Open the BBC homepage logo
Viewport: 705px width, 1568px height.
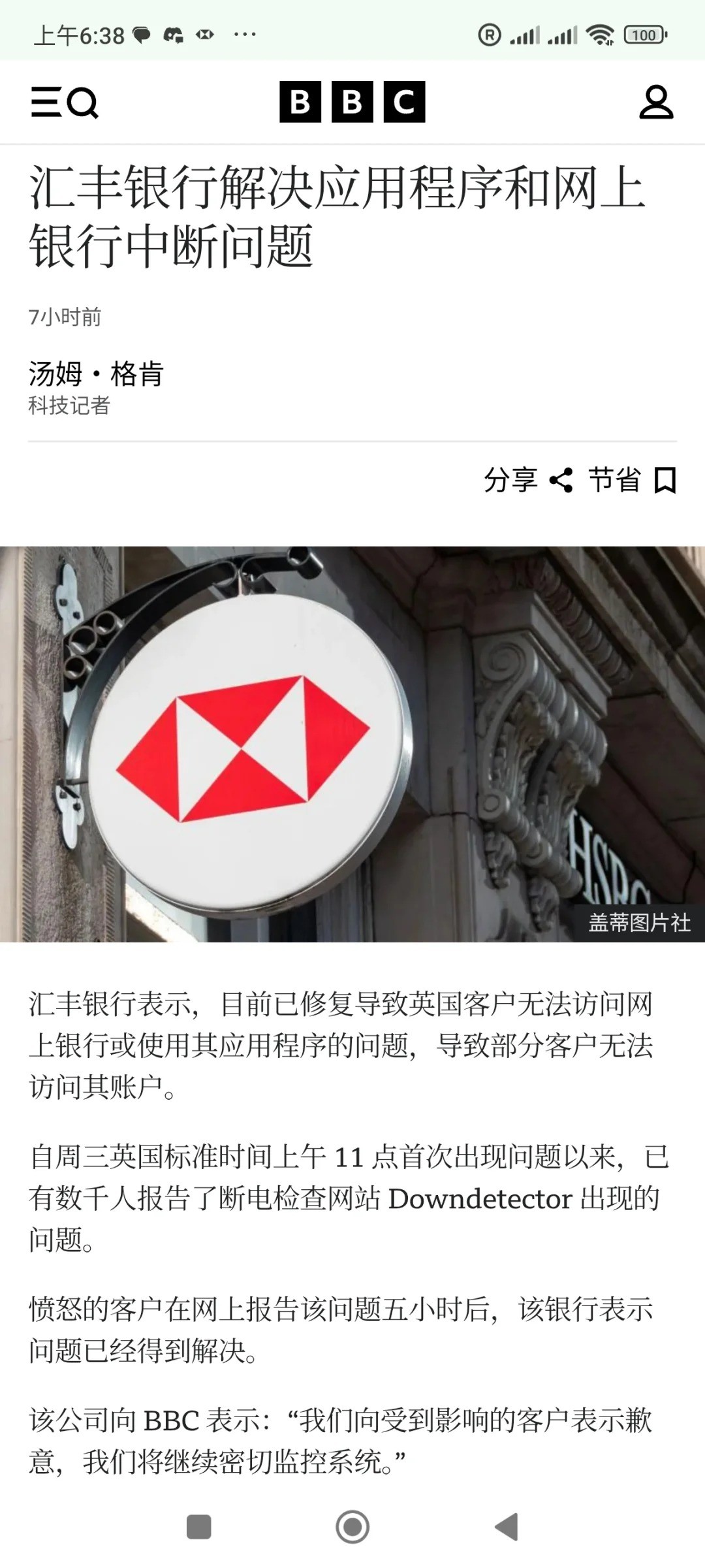(x=352, y=102)
